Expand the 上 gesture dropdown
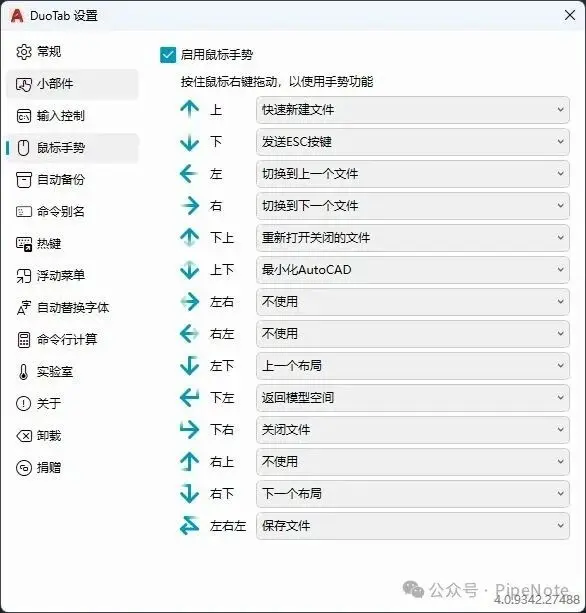This screenshot has height=613, width=586. 413,110
